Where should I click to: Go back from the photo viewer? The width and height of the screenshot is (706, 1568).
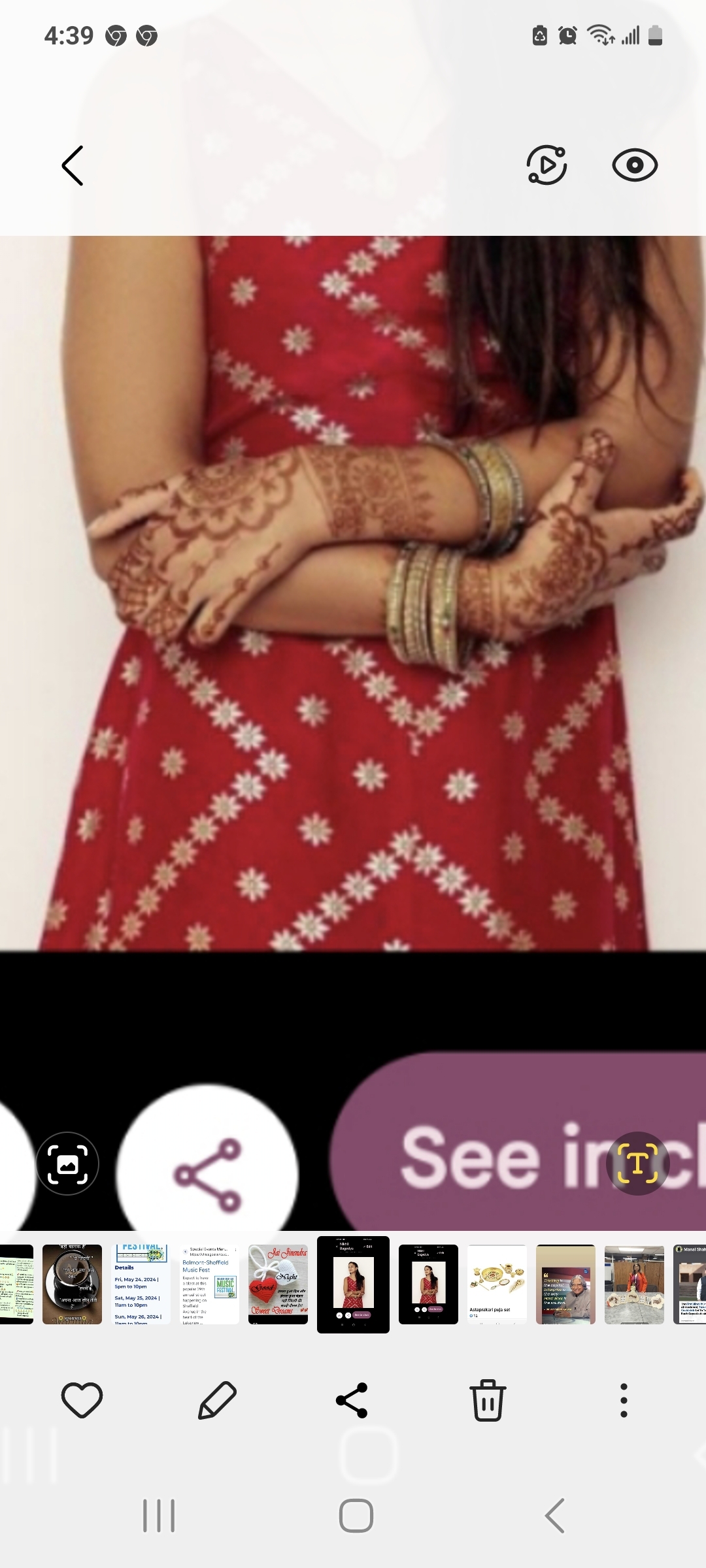point(73,165)
